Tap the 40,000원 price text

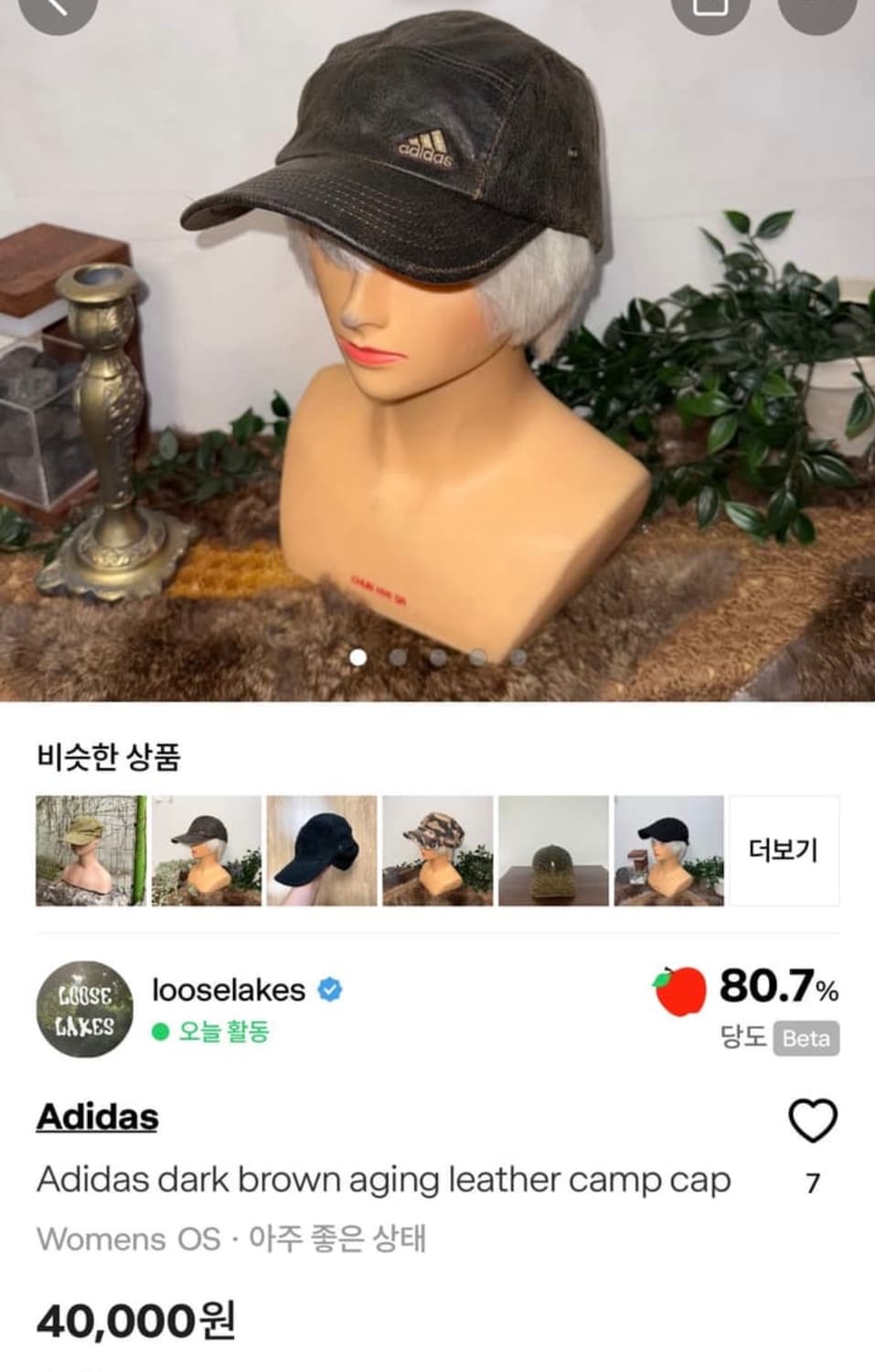(x=135, y=1318)
